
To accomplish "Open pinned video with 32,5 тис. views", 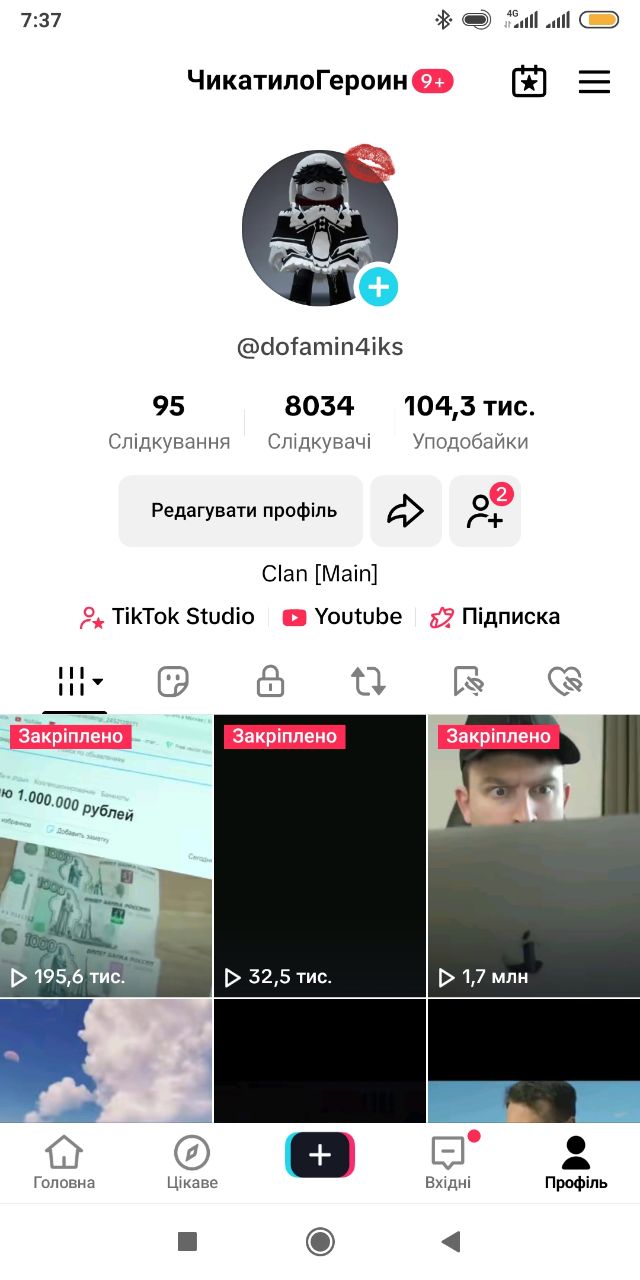I will point(320,856).
